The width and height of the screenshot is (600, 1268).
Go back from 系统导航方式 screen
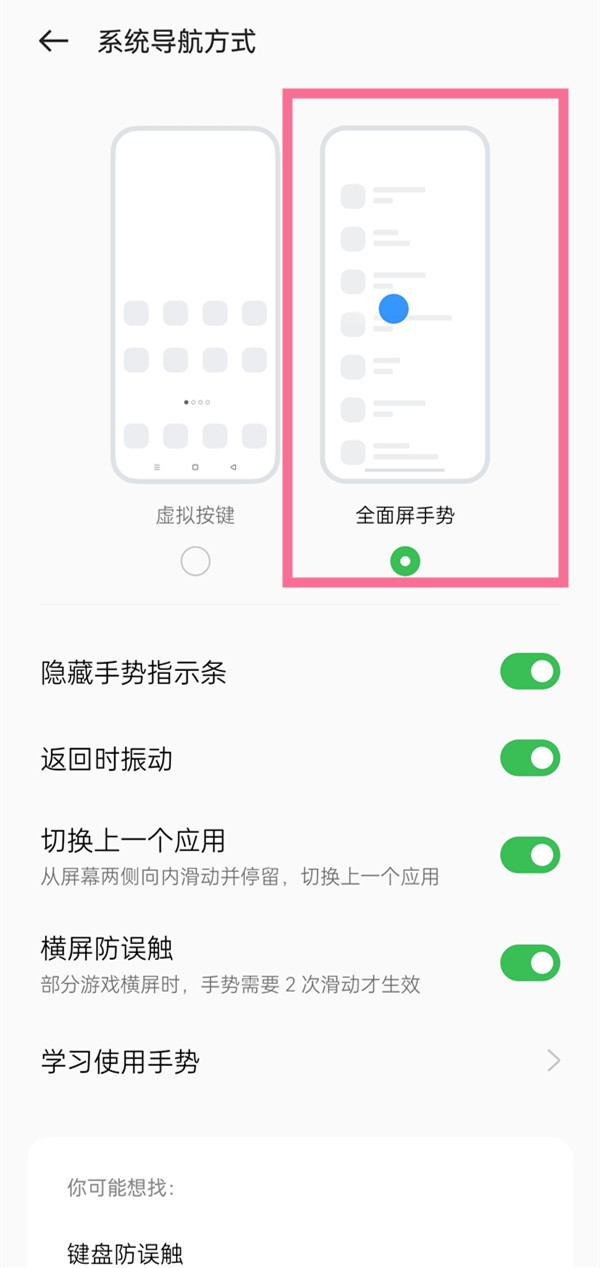tap(53, 41)
